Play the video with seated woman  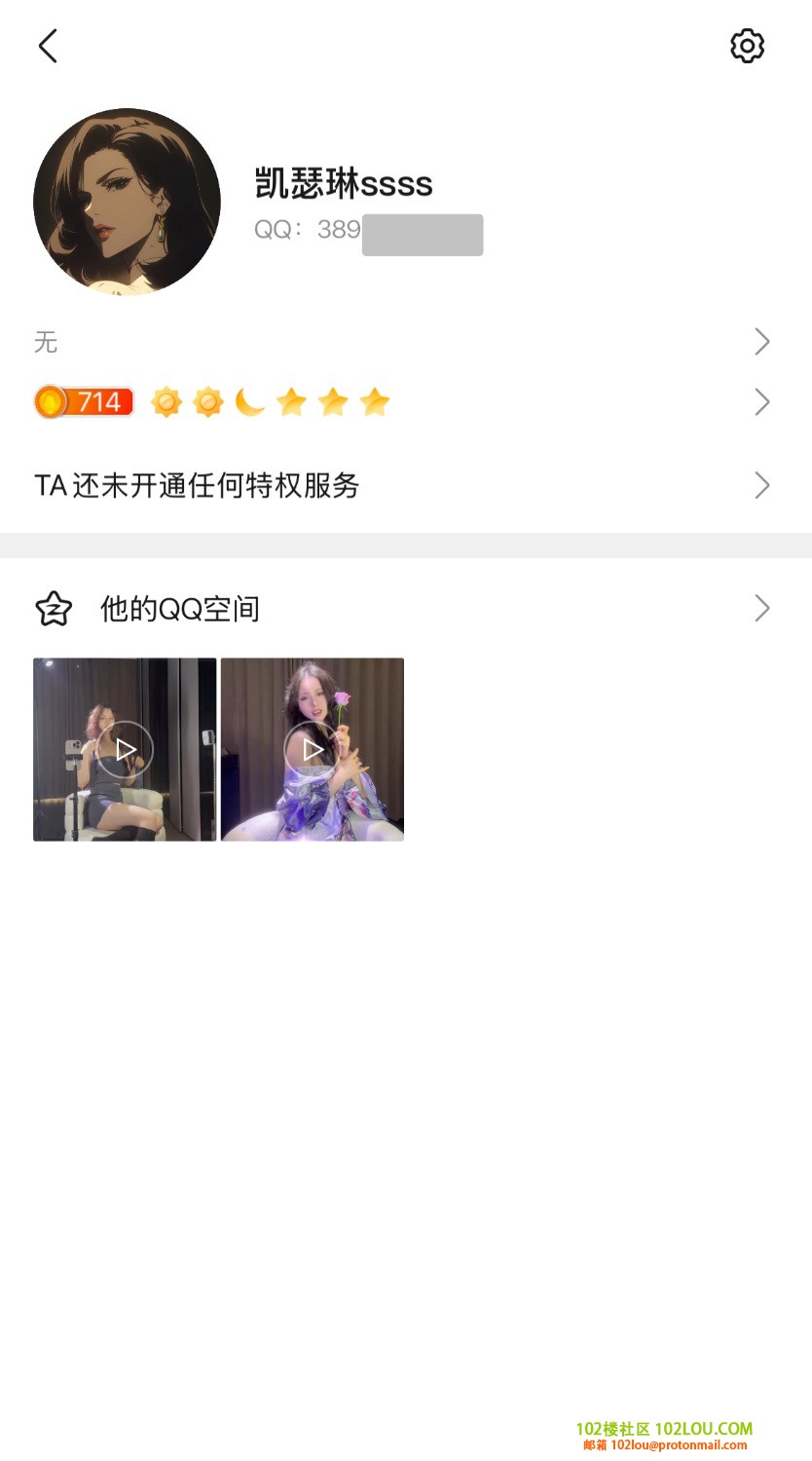click(125, 749)
